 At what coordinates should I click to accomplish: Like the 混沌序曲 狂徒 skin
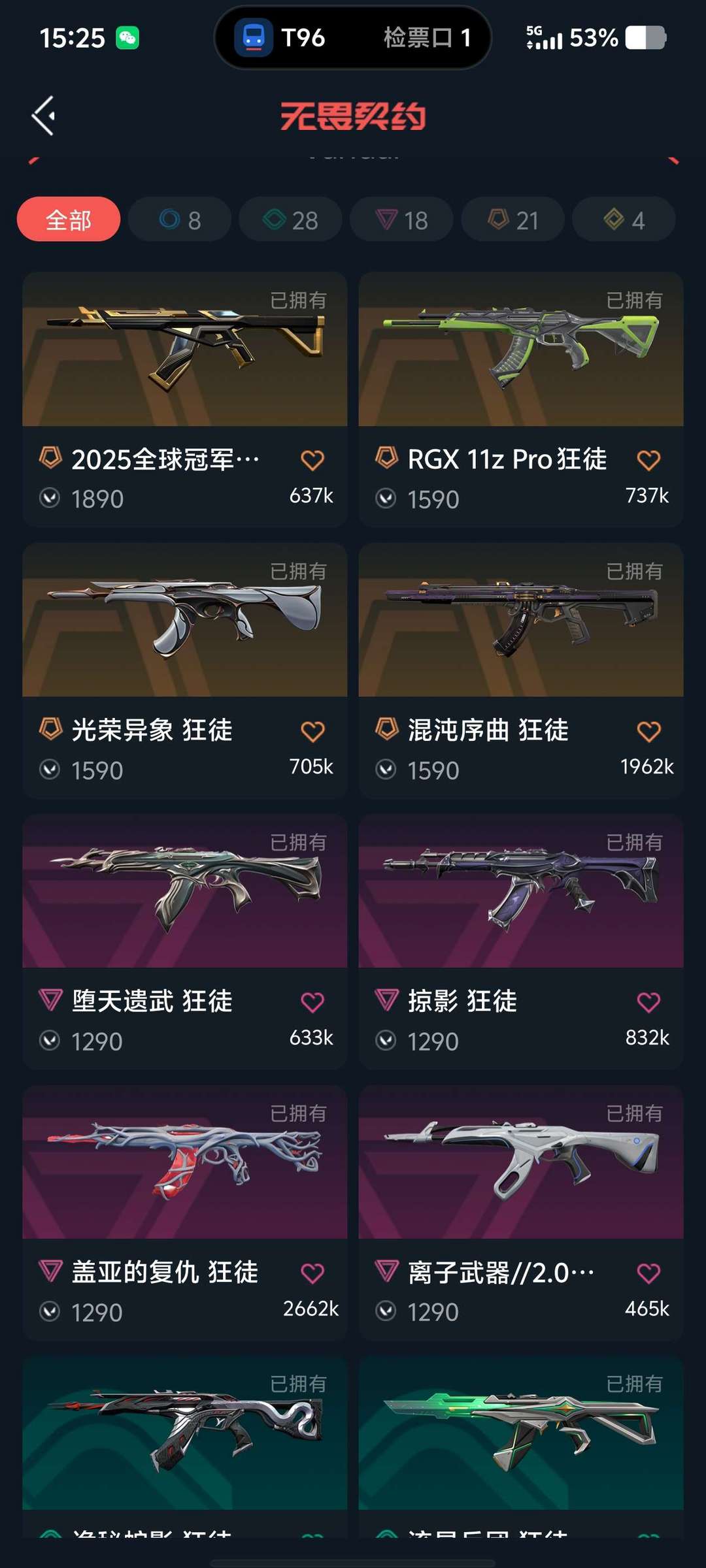click(648, 731)
